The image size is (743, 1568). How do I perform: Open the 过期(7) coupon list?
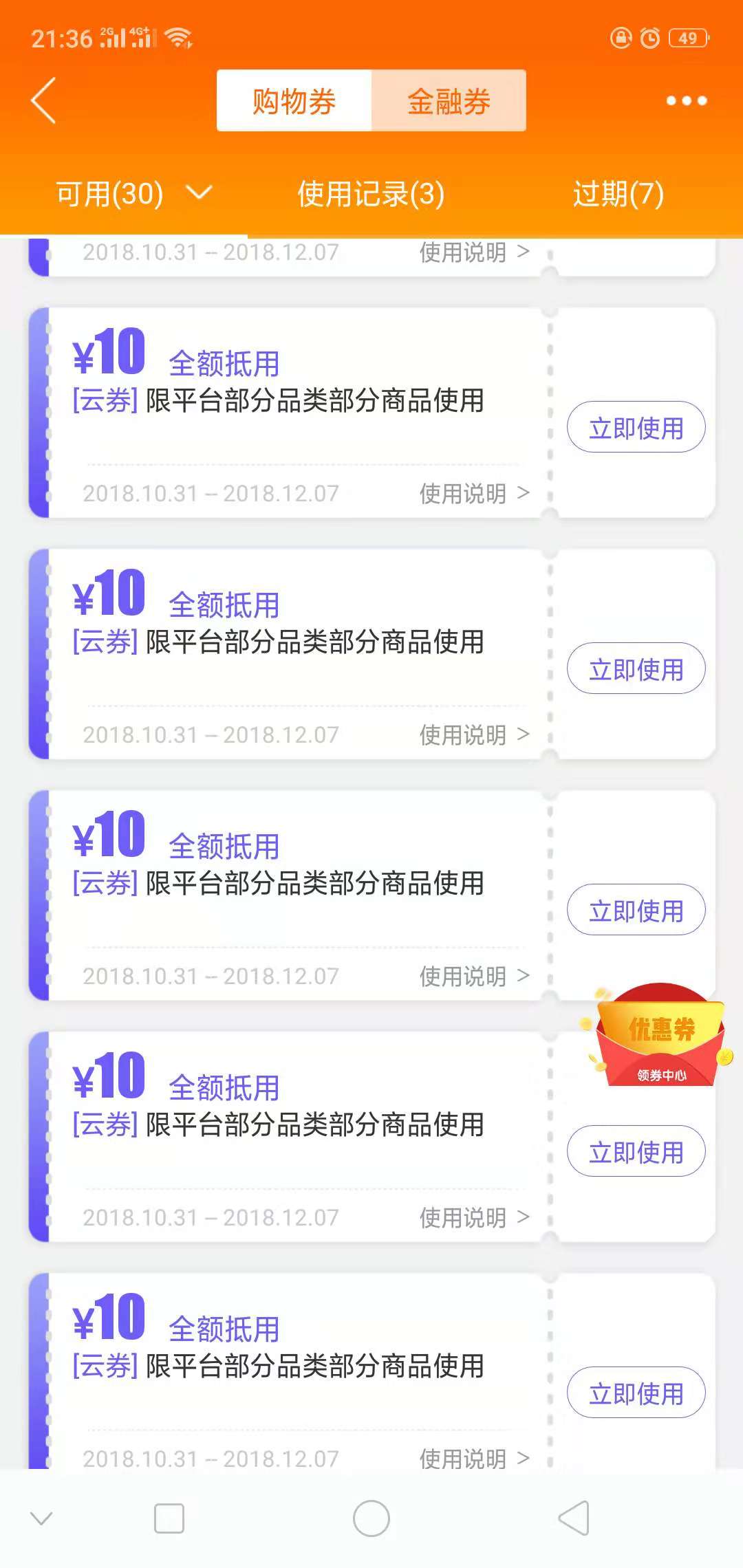pos(618,195)
